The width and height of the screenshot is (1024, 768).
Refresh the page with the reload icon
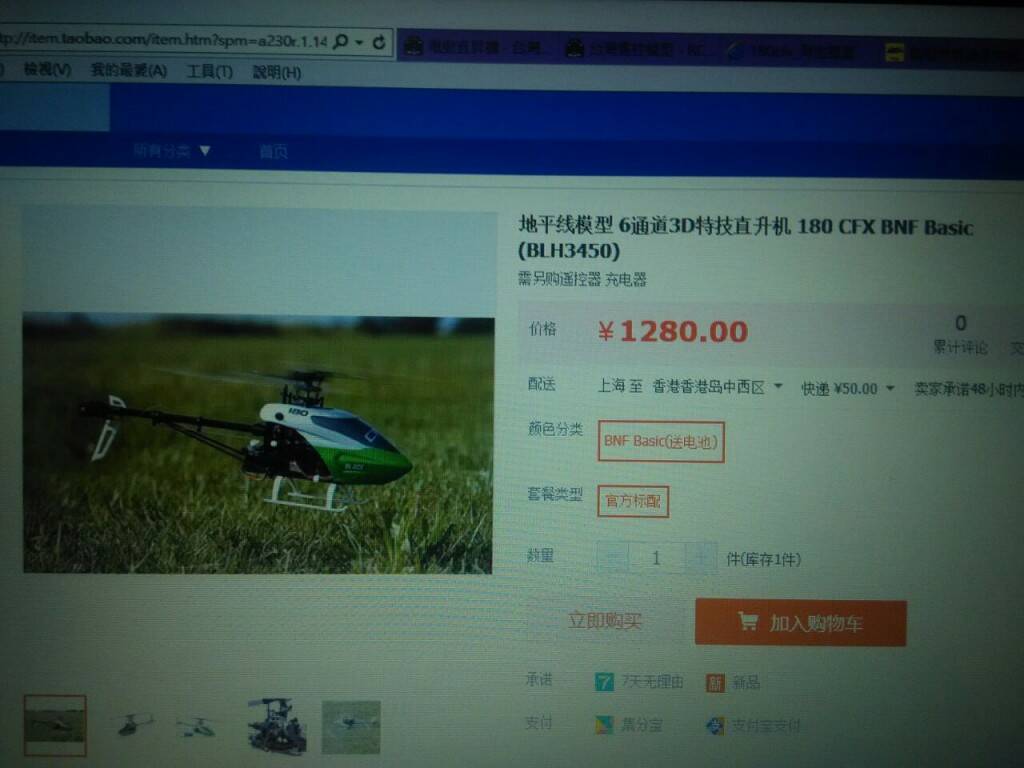[x=379, y=42]
